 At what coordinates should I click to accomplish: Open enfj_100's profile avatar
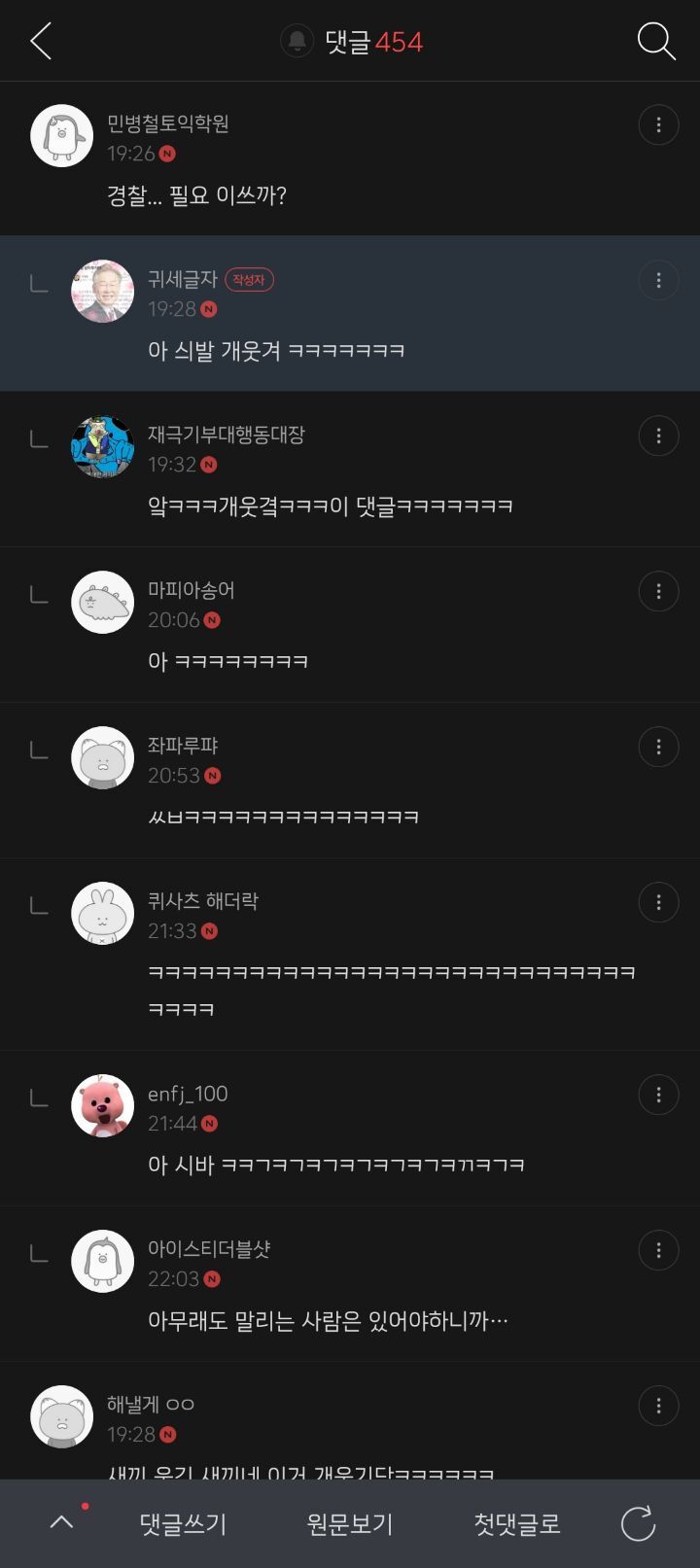102,1105
